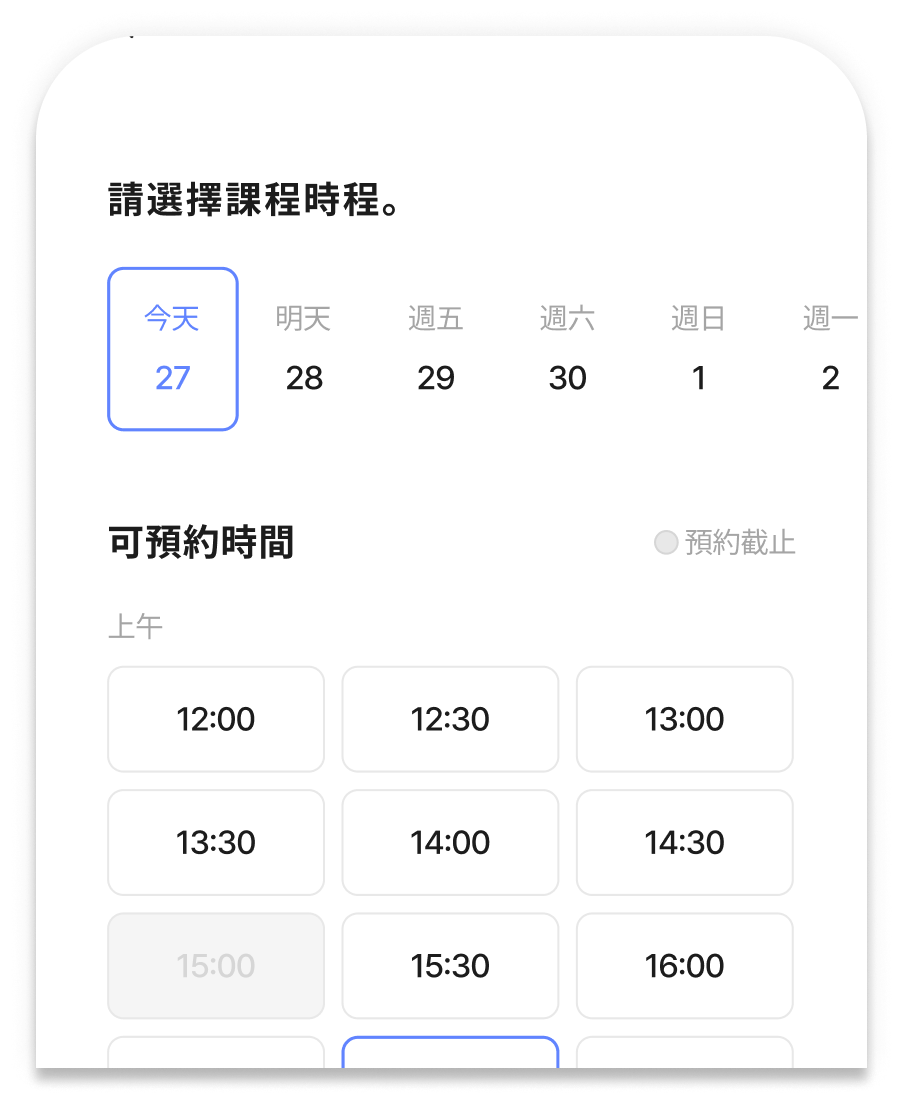Image resolution: width=900 pixels, height=1101 pixels.
Task: Choose the 15:30 time slot
Action: click(450, 965)
